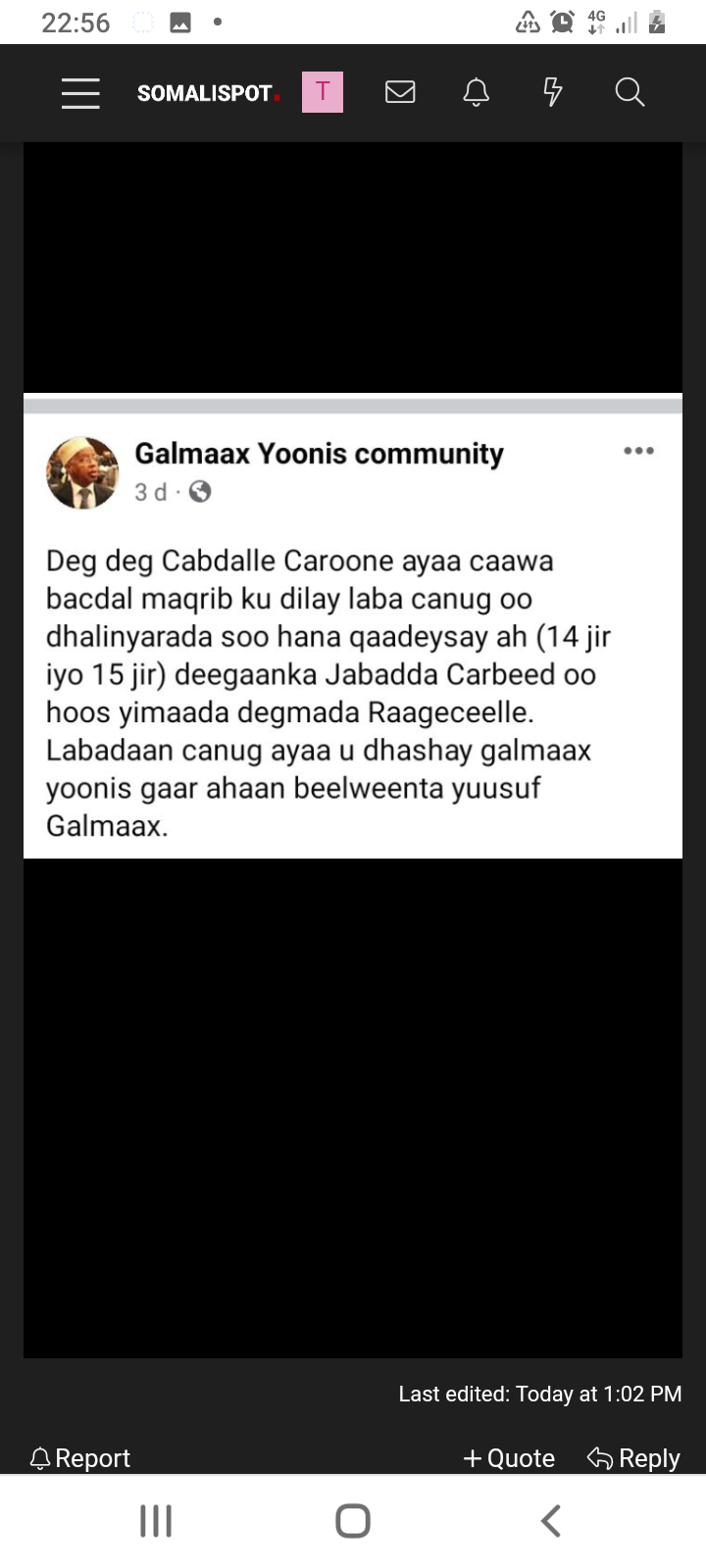Viewport: 706px width, 1568px height.
Task: Open forum search
Action: 630,93
